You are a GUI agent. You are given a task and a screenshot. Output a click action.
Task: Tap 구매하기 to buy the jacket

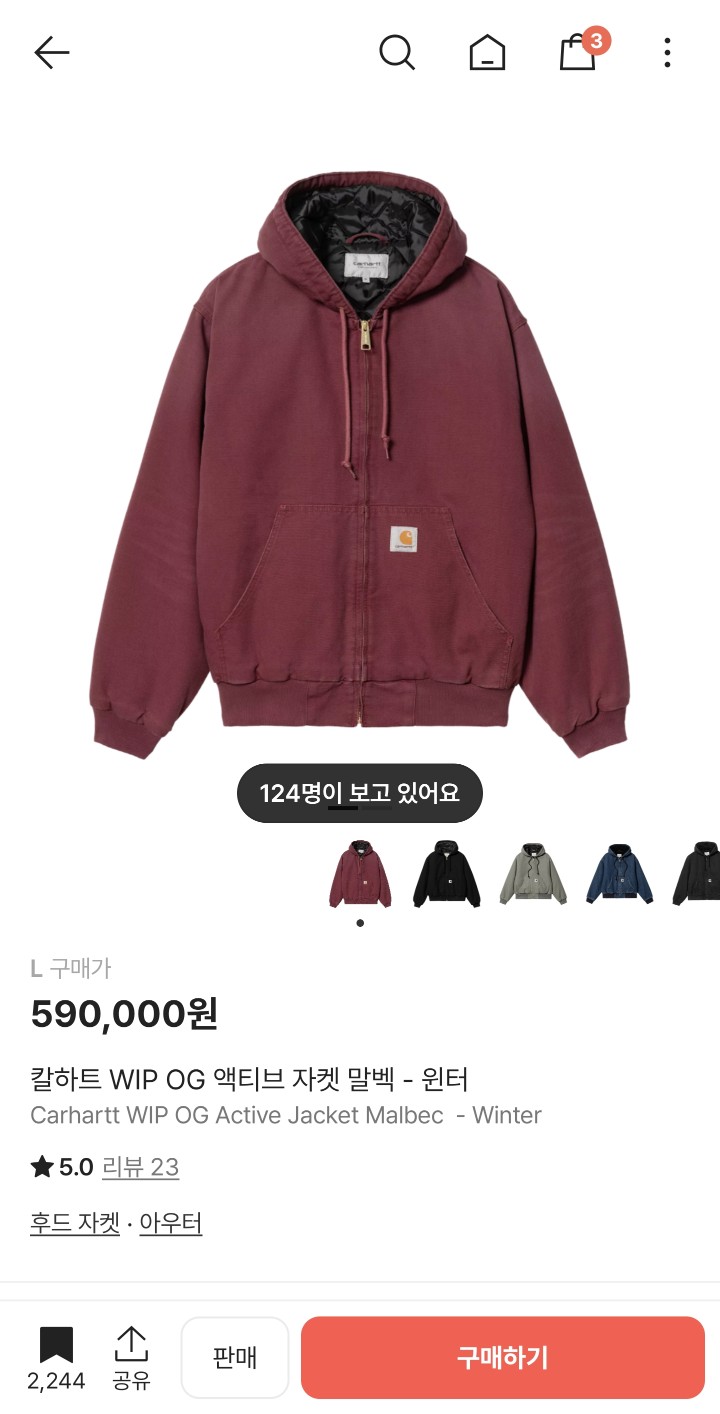click(502, 1357)
